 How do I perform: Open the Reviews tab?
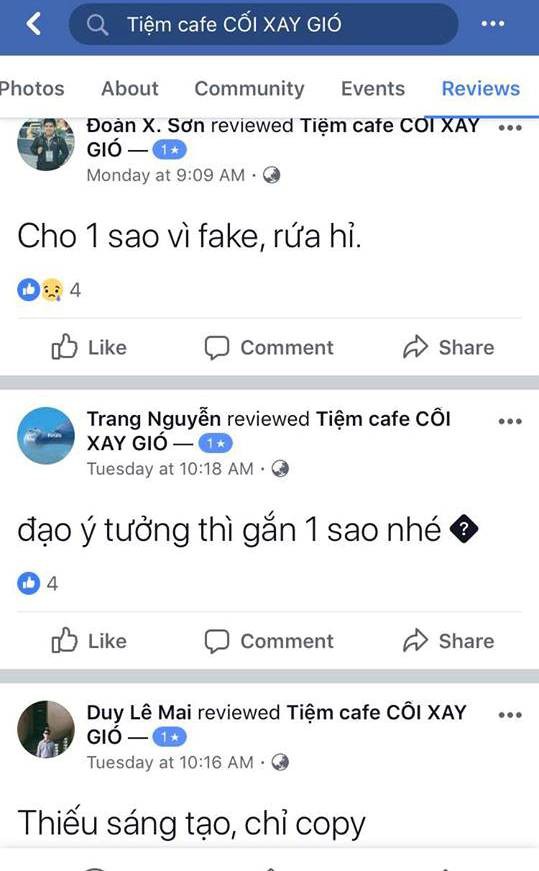(x=481, y=88)
